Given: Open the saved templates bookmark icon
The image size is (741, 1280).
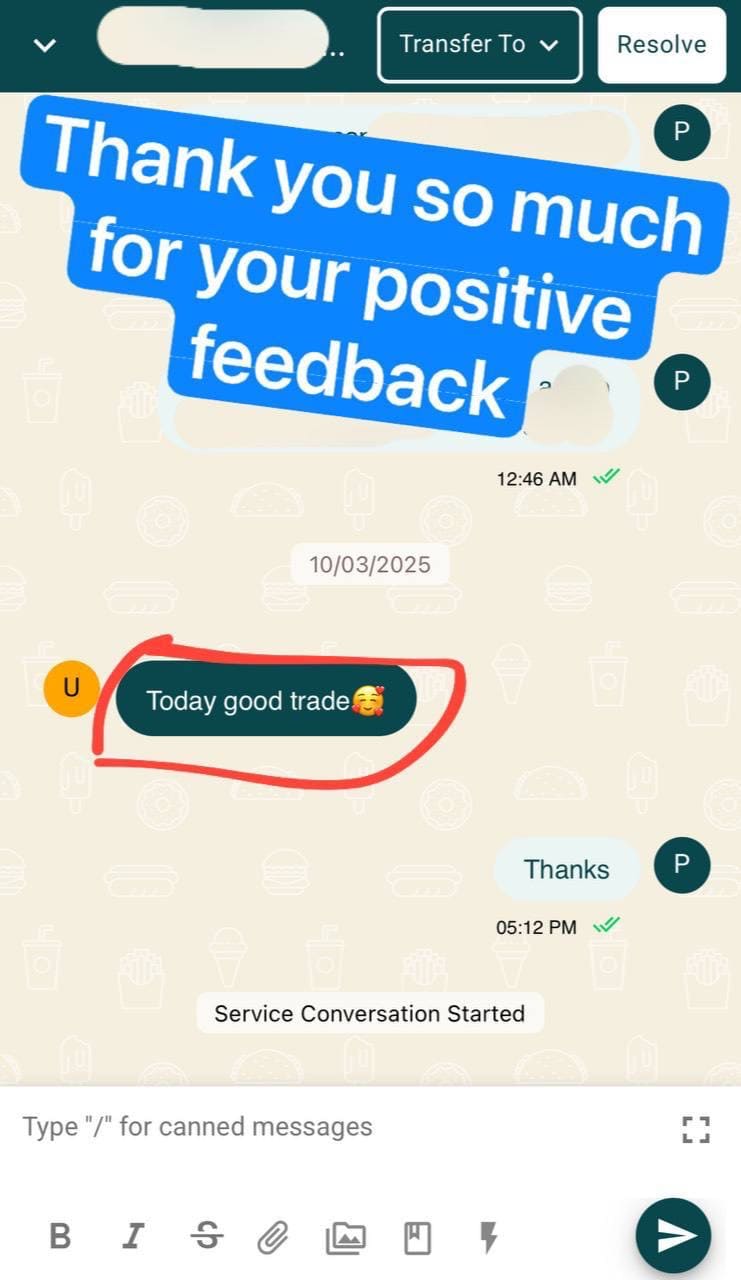Looking at the screenshot, I should (417, 1238).
